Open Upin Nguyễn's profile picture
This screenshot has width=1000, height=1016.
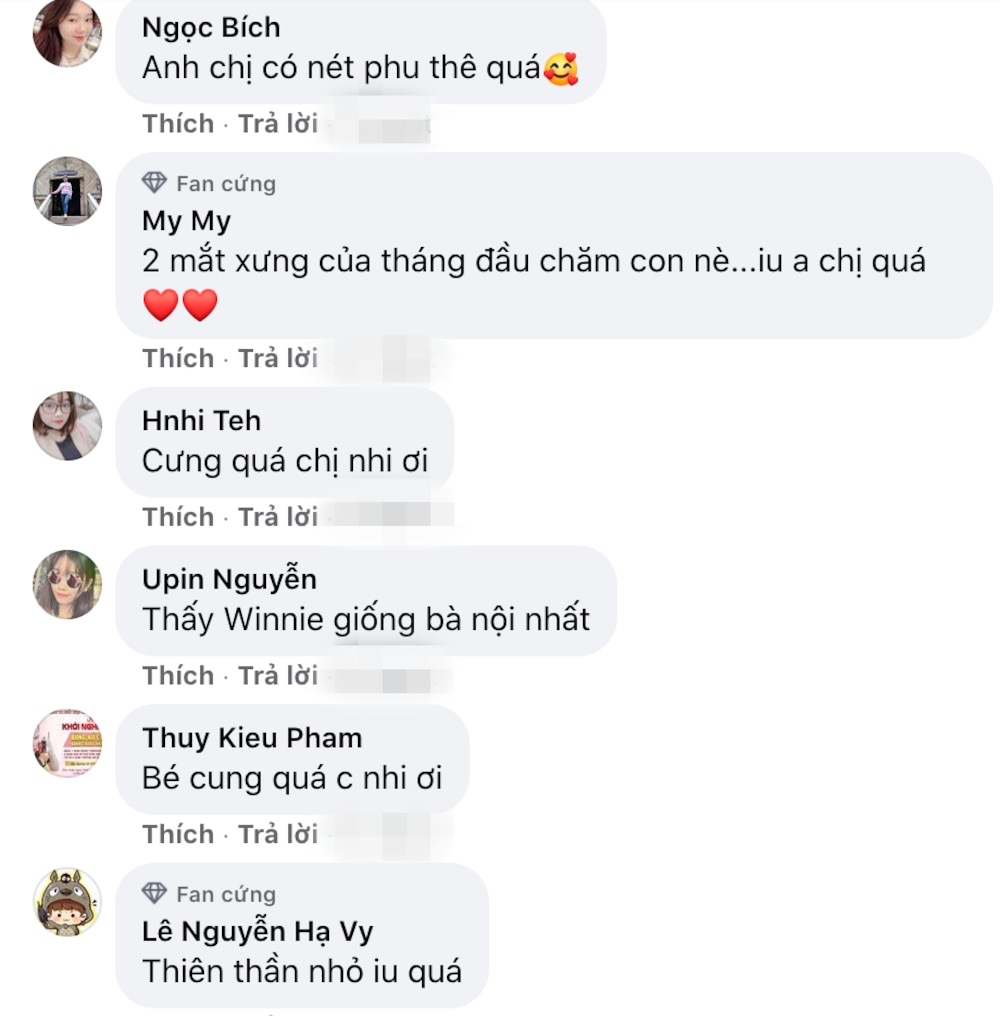point(67,584)
